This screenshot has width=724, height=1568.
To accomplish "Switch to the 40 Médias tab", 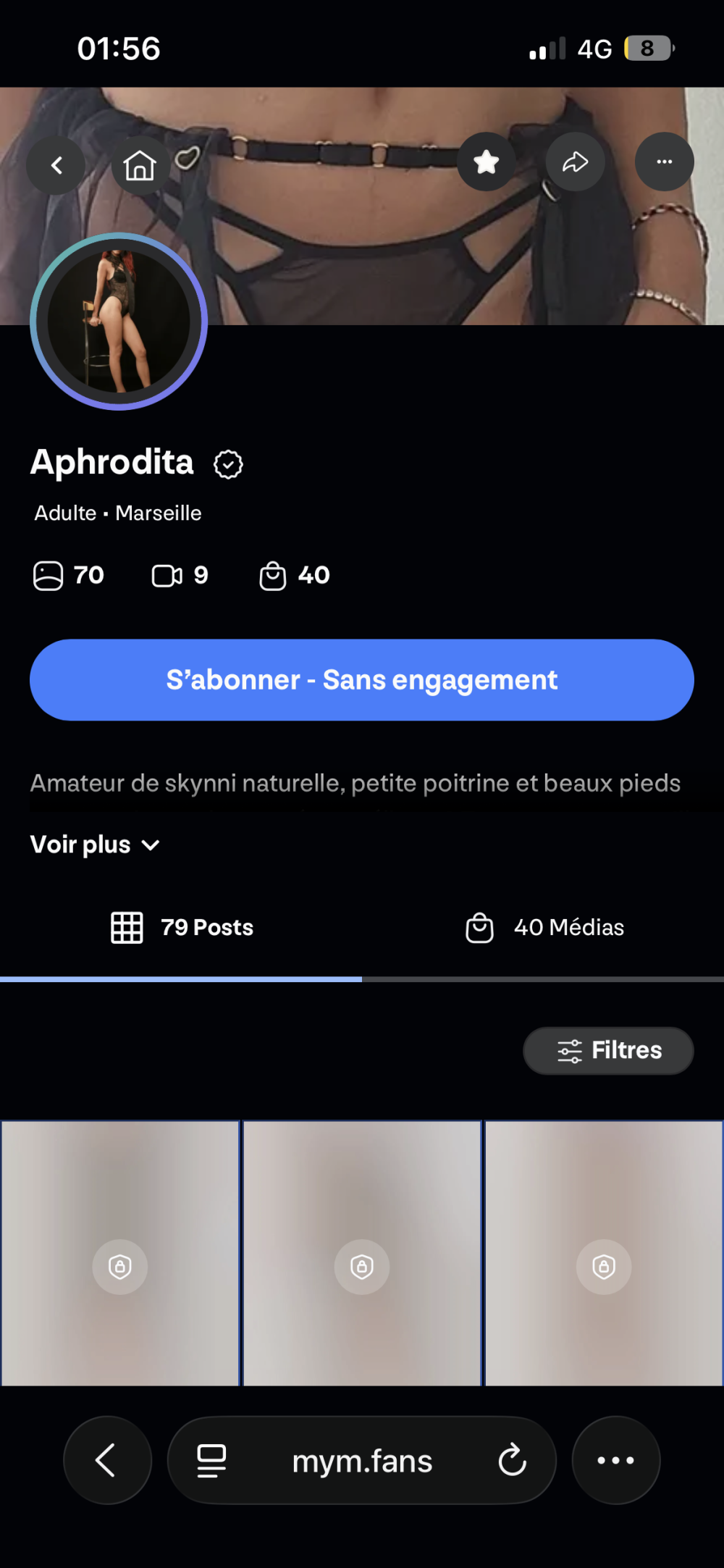I will (x=544, y=928).
